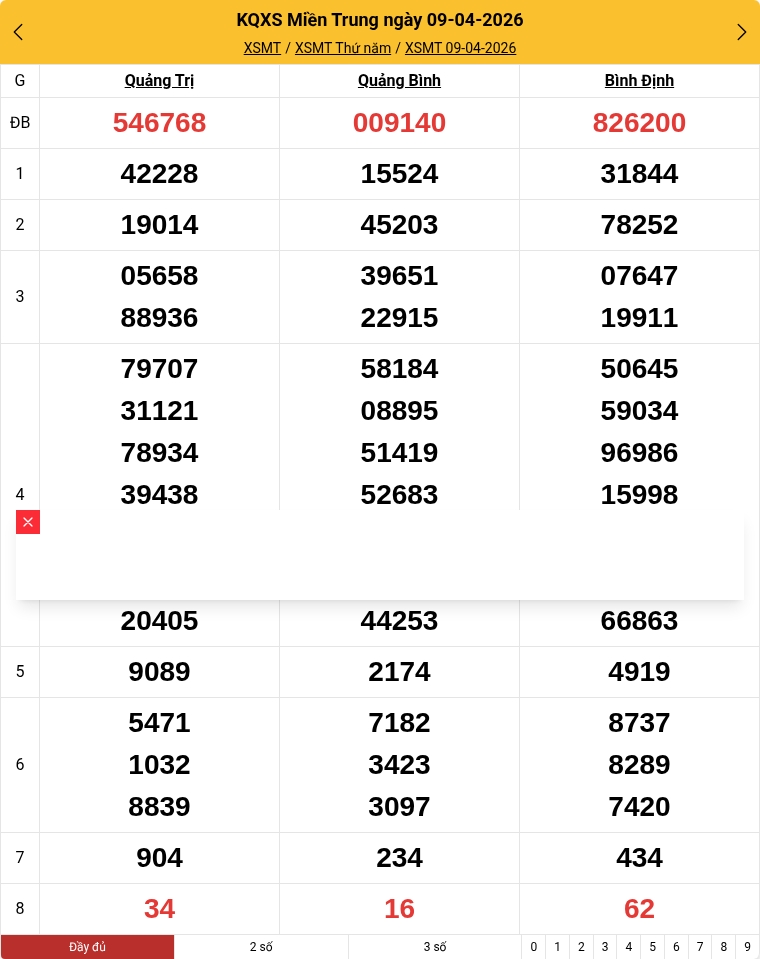The image size is (760, 959).
Task: Open the XSMT Thứ năm link
Action: pos(343,48)
